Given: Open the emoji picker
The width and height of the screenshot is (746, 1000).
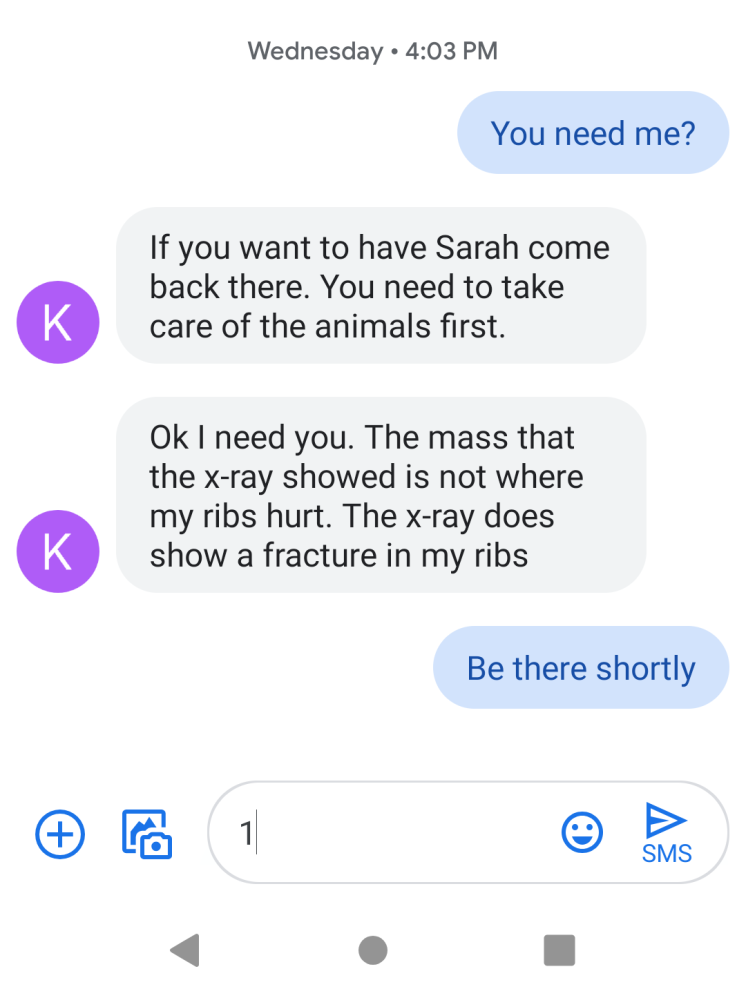Looking at the screenshot, I should (x=581, y=832).
